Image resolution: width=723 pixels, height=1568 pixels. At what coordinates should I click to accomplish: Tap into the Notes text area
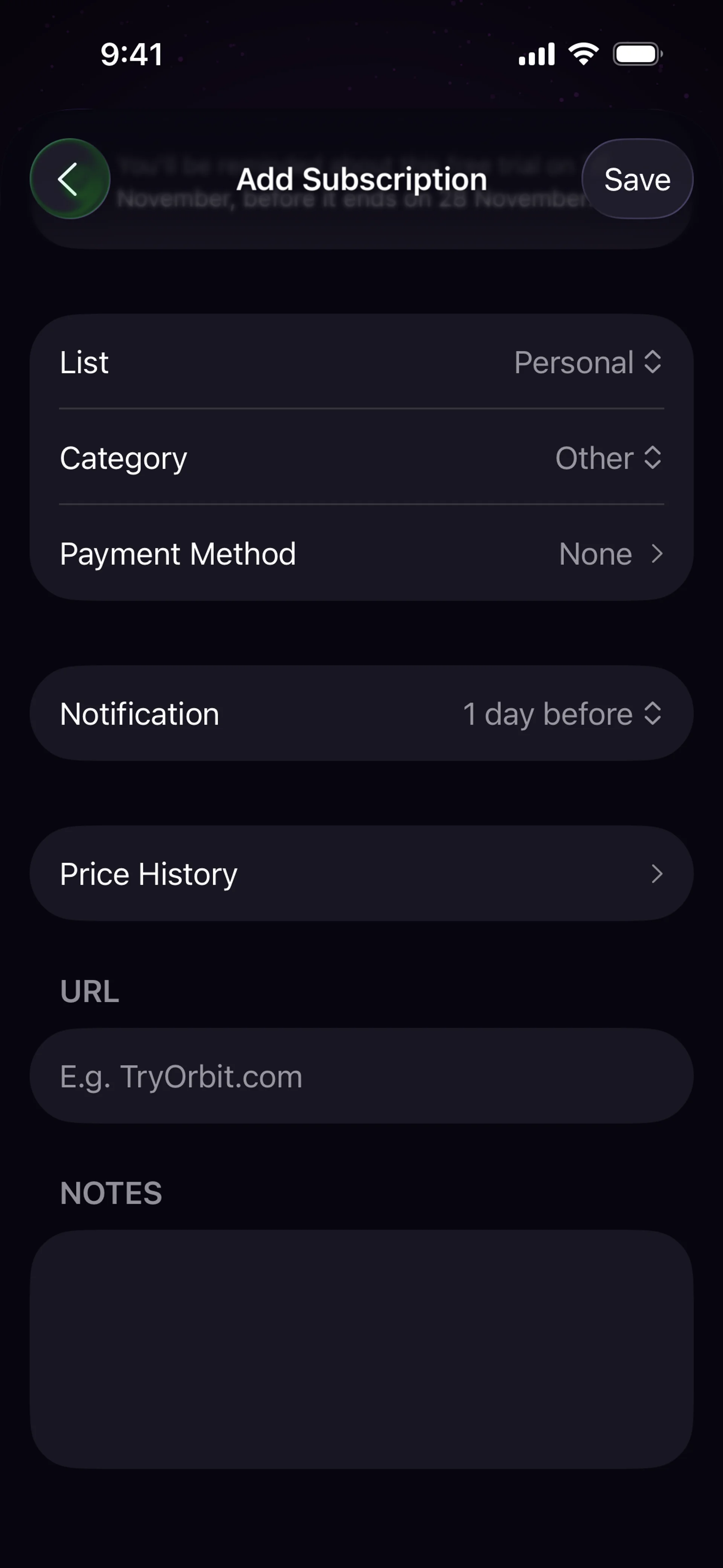tap(361, 1349)
